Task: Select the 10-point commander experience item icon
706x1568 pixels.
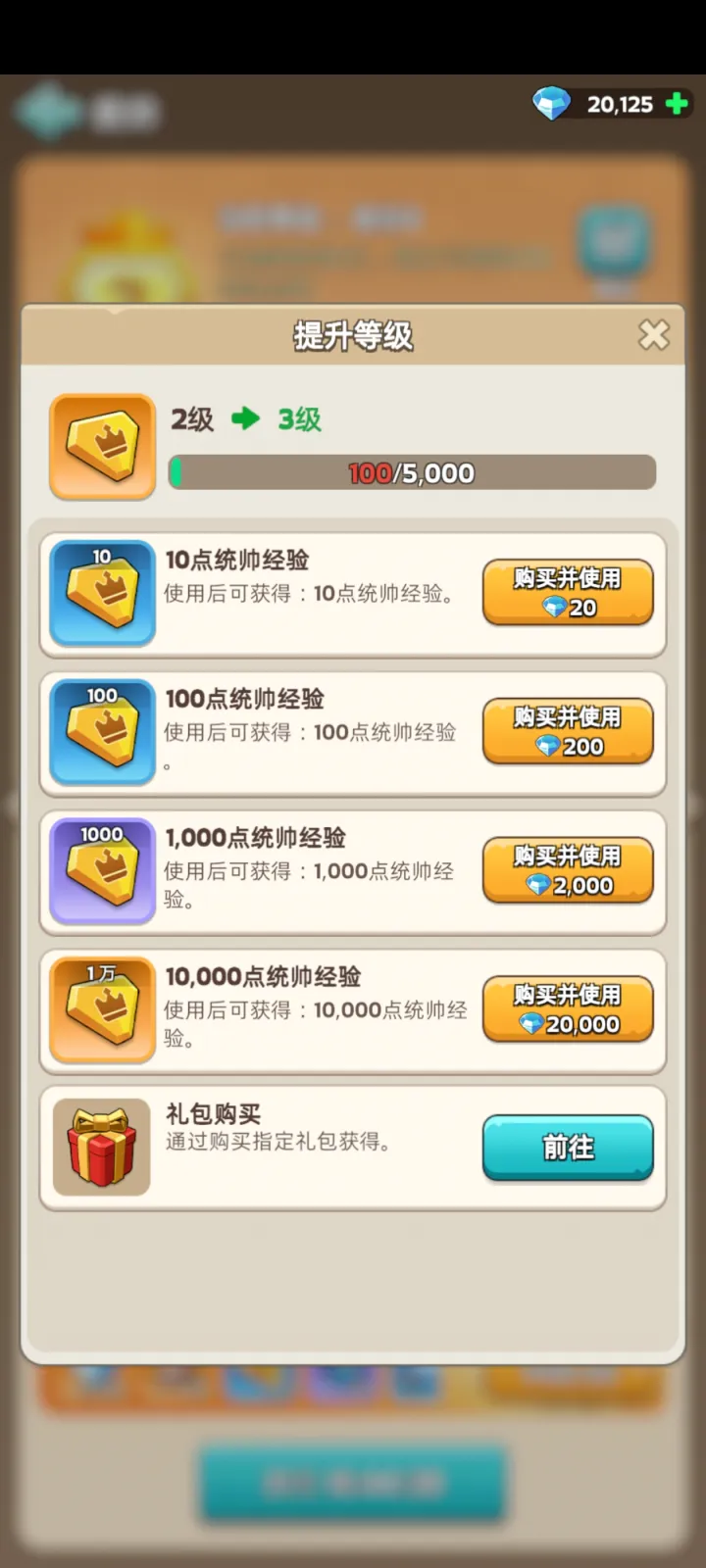Action: point(102,592)
